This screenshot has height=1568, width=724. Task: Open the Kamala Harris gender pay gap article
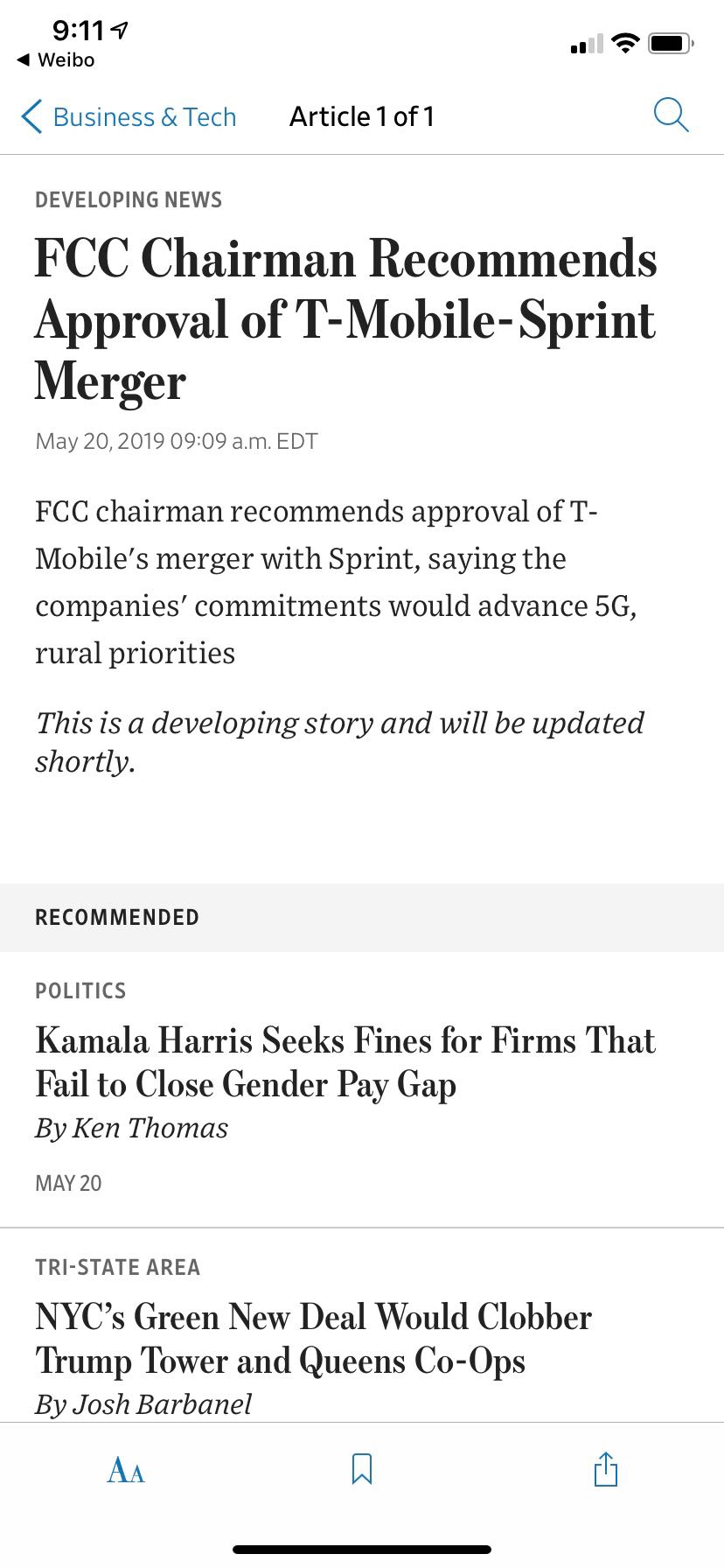345,1062
